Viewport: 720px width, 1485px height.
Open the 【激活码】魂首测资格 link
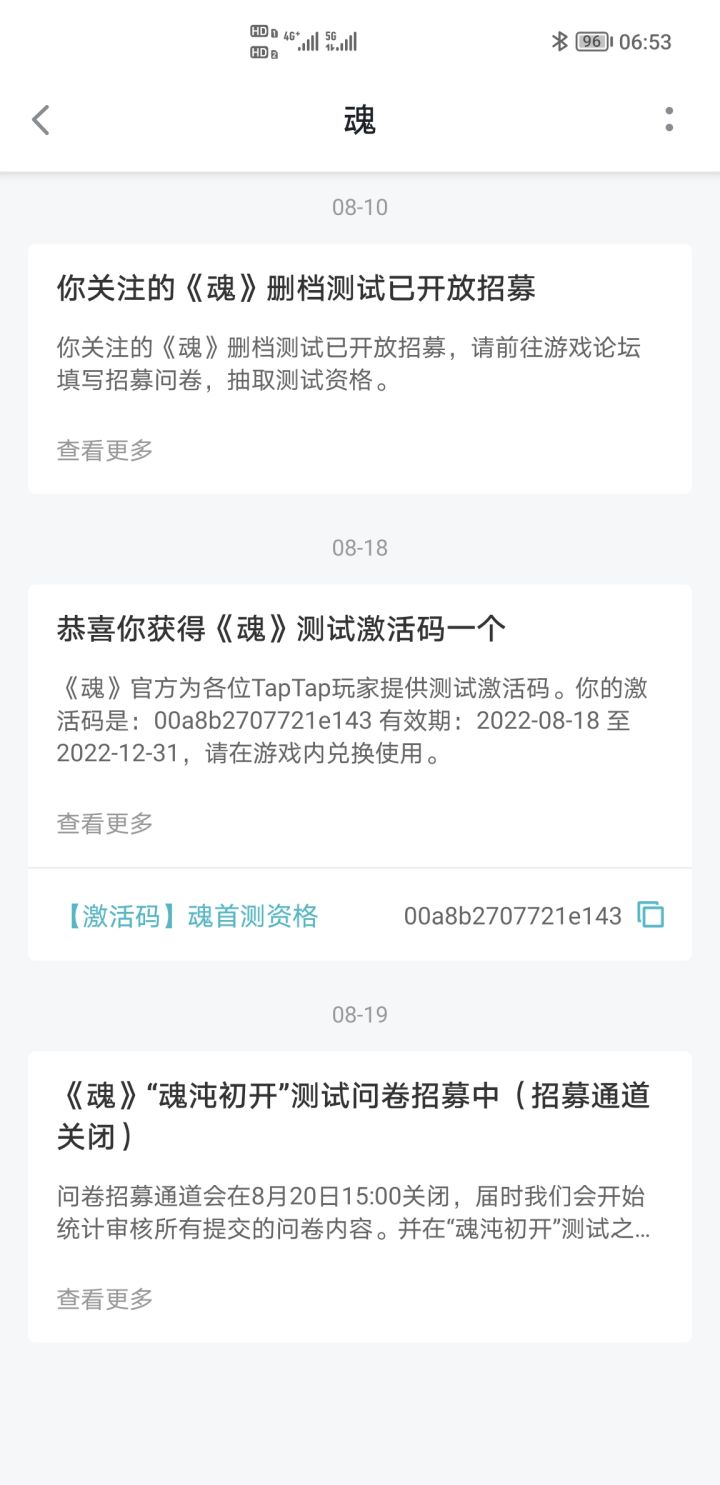point(190,915)
